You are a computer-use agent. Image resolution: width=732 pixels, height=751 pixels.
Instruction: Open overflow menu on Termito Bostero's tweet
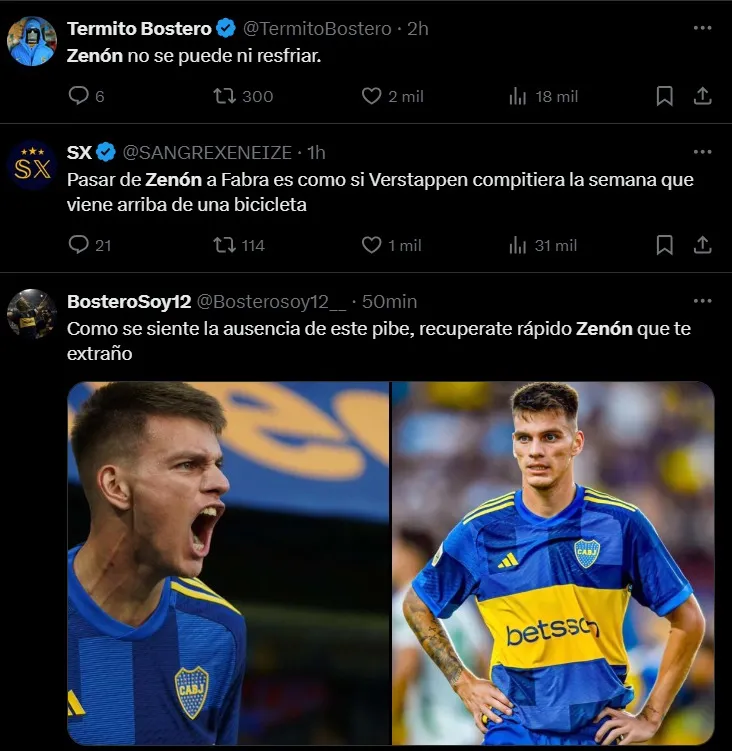[702, 28]
